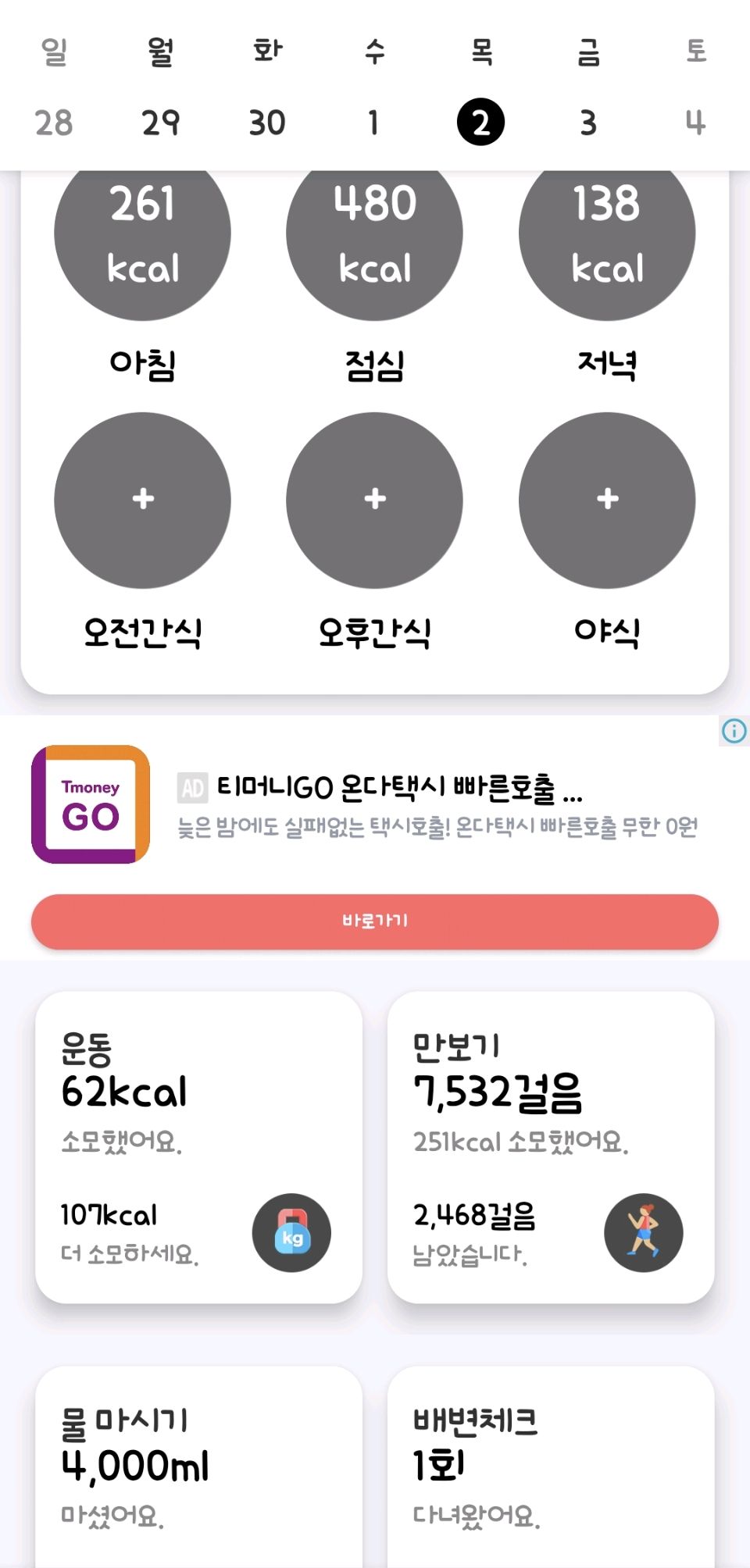Open the 물 마시기 4,000ml water card
Screen dimensions: 750x1568
198,1468
